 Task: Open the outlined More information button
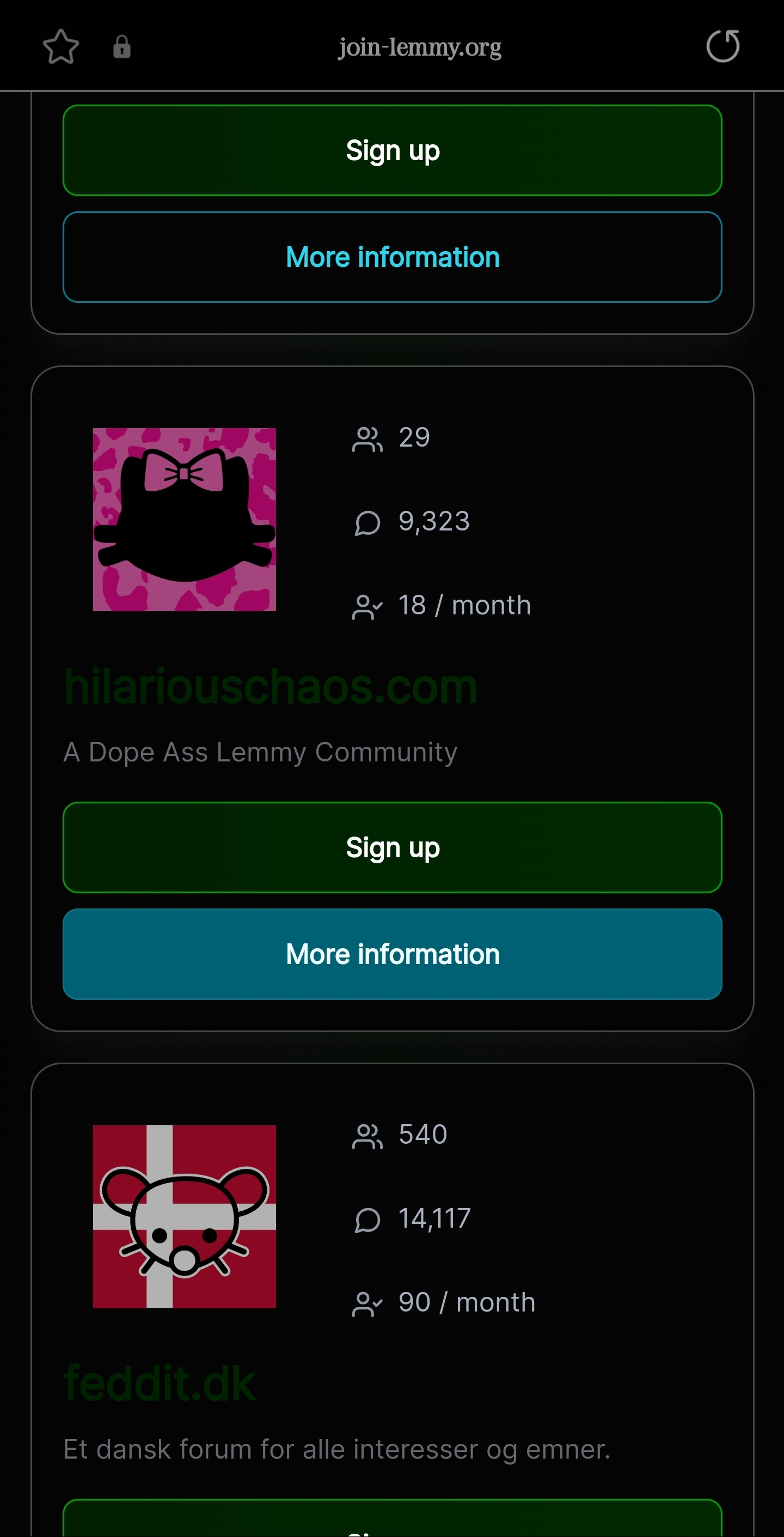click(x=392, y=257)
